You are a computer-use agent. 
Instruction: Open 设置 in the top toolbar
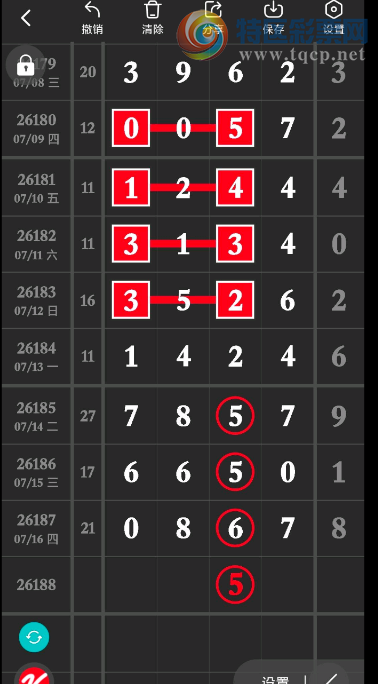[x=334, y=18]
